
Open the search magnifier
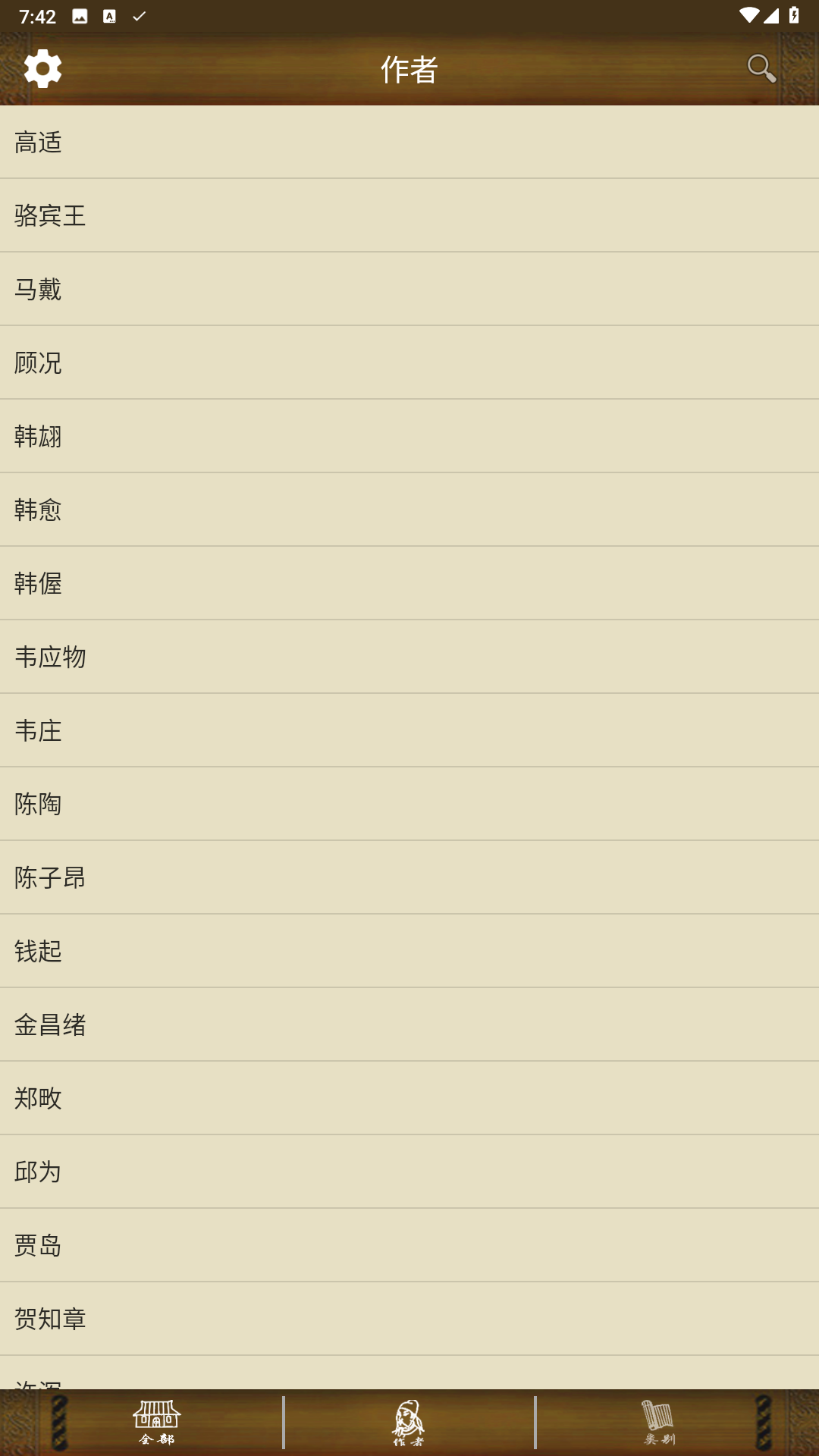tap(761, 69)
